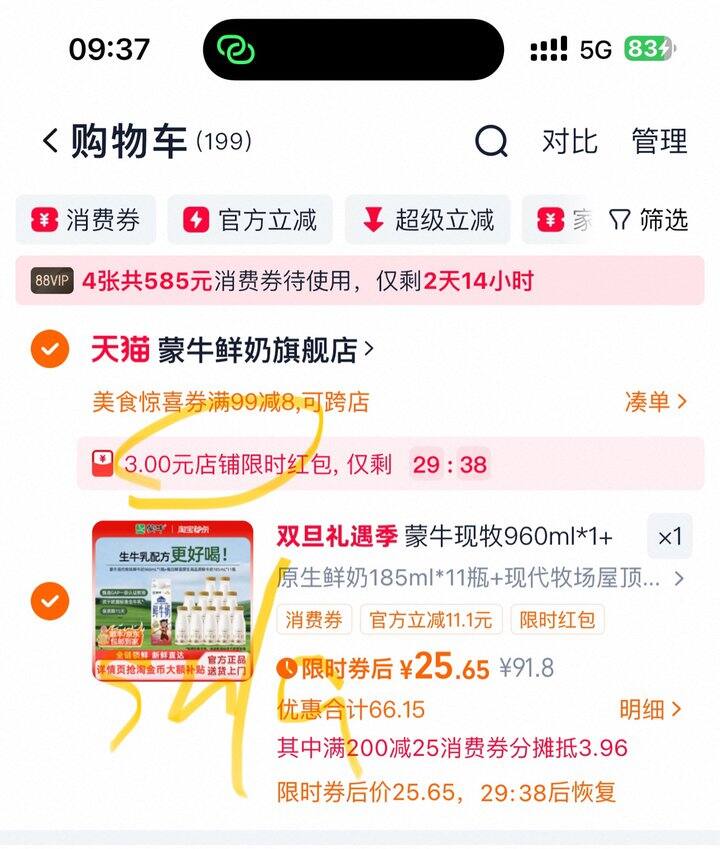View 明细 of the discount breakdown
Screen dimensions: 720x849
pyautogui.click(x=650, y=709)
